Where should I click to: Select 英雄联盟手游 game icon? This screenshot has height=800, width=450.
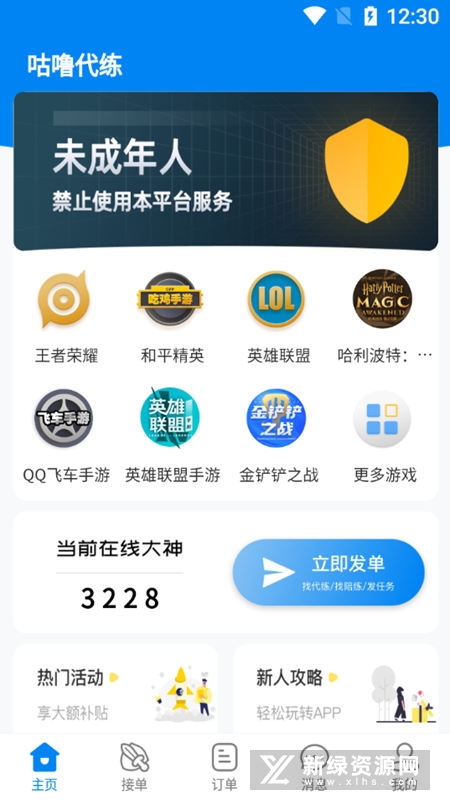pos(172,436)
